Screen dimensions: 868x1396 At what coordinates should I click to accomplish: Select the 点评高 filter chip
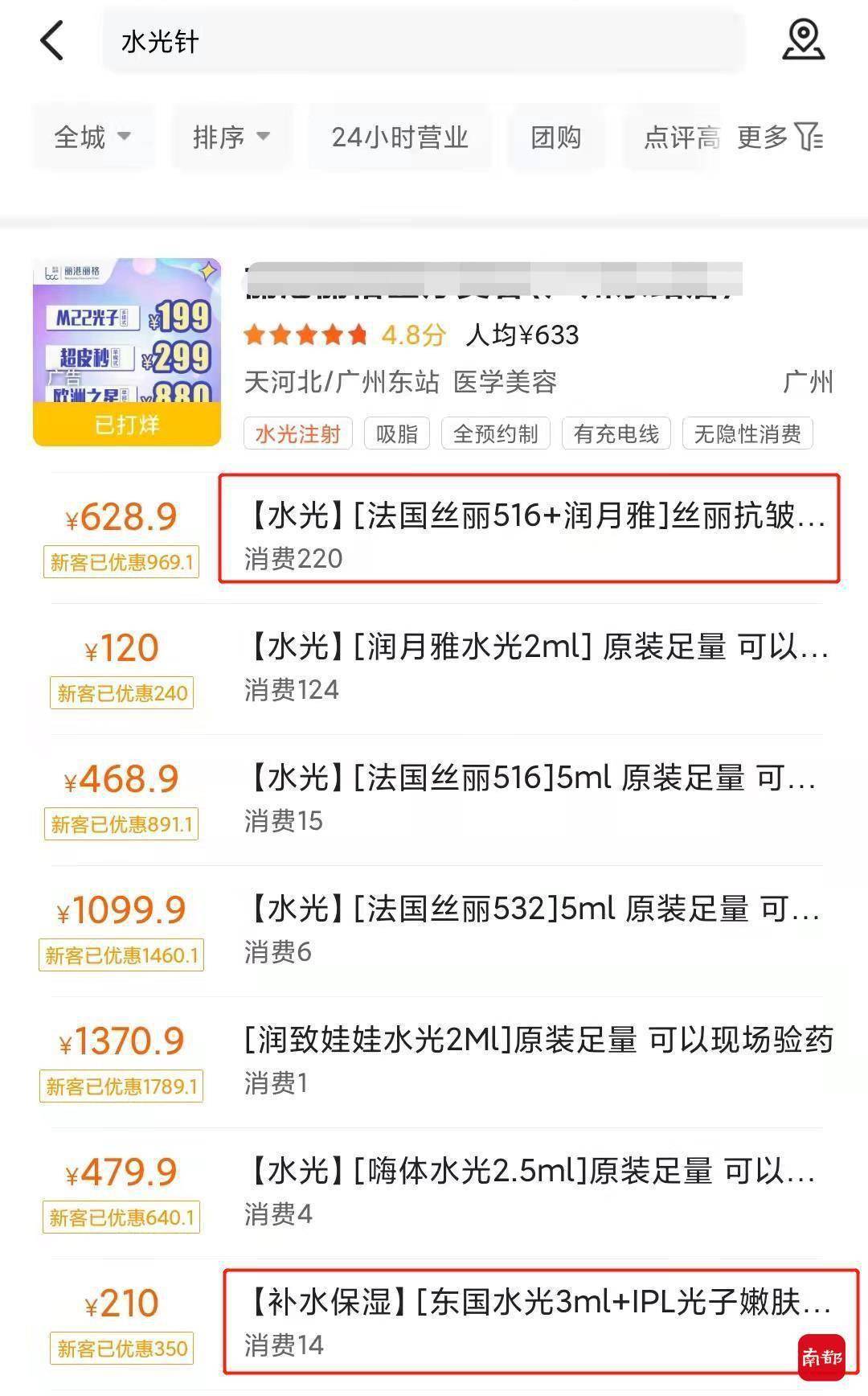680,138
